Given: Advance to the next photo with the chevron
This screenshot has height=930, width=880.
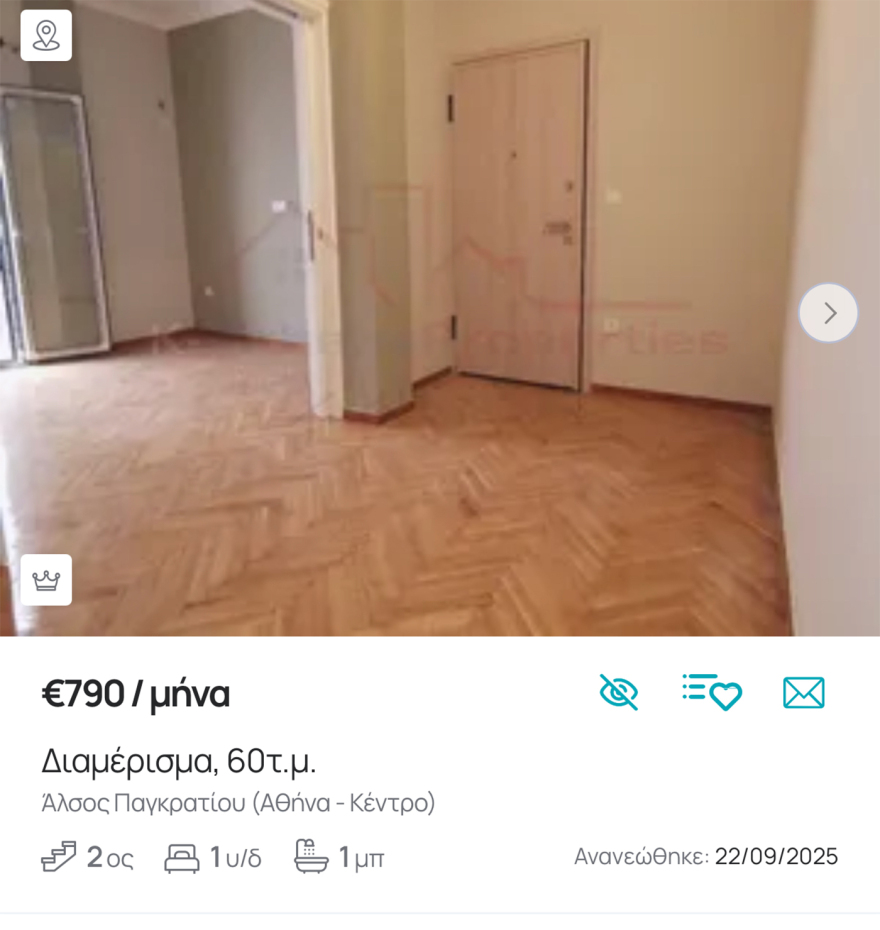Looking at the screenshot, I should (x=828, y=312).
